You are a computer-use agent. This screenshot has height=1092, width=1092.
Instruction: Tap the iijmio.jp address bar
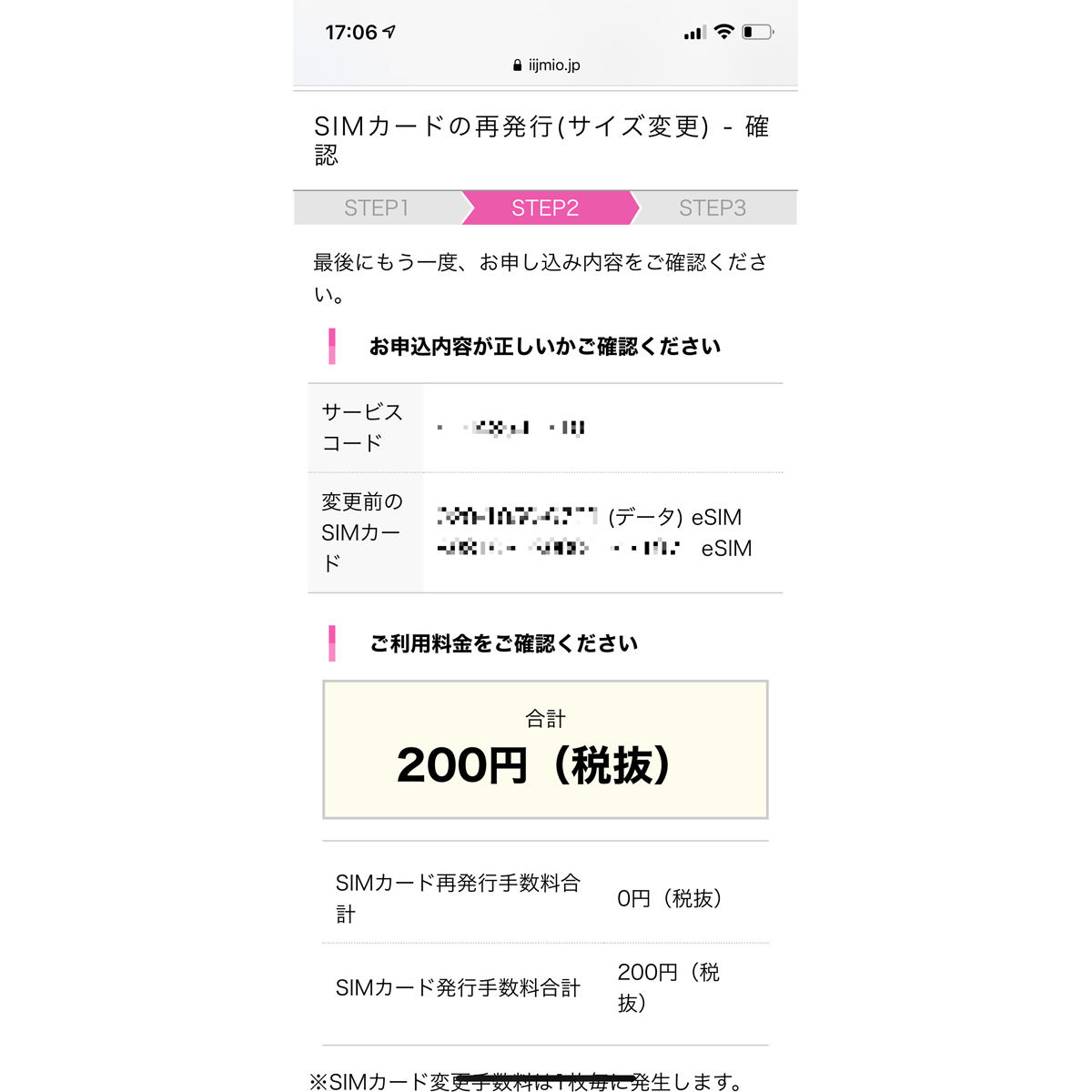coord(547,66)
